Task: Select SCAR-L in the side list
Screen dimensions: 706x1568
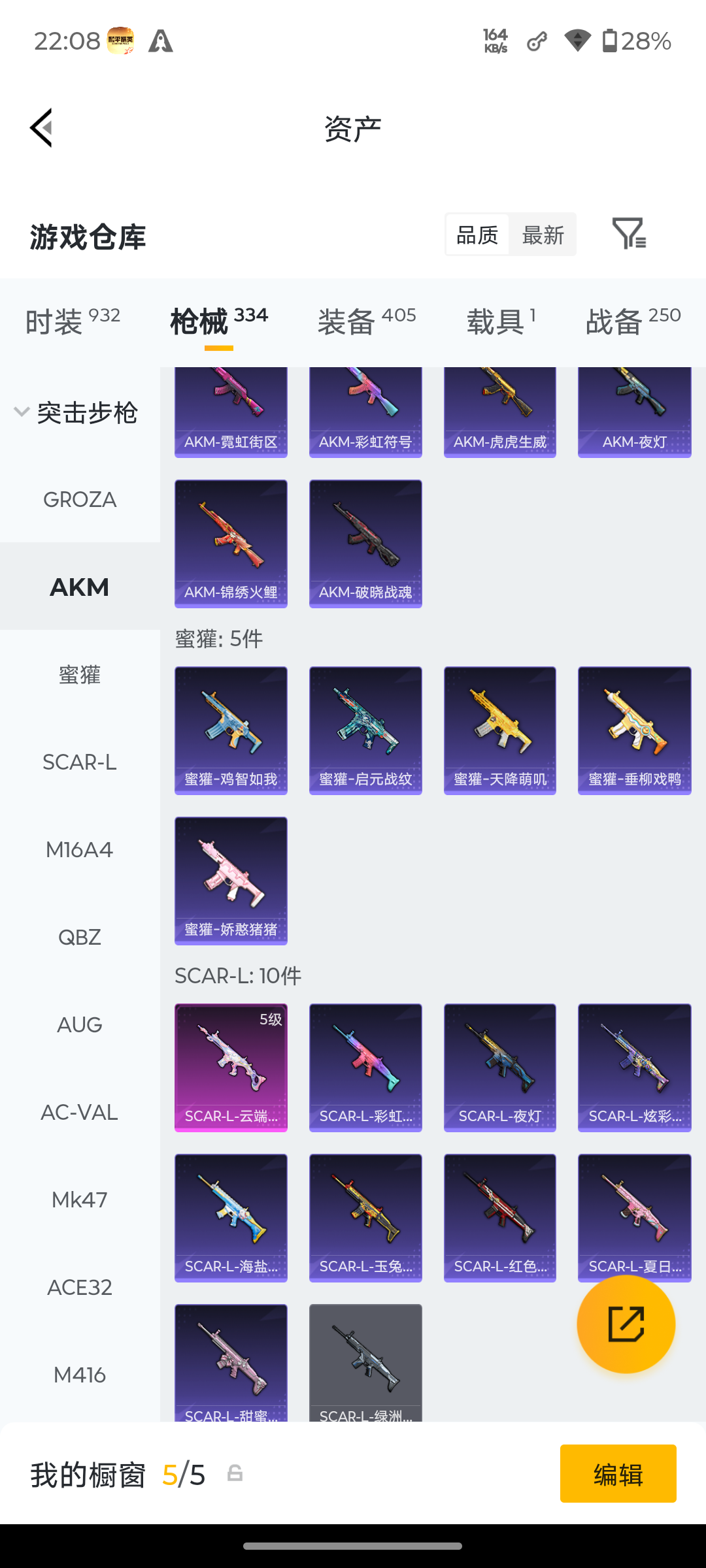Action: (x=80, y=762)
